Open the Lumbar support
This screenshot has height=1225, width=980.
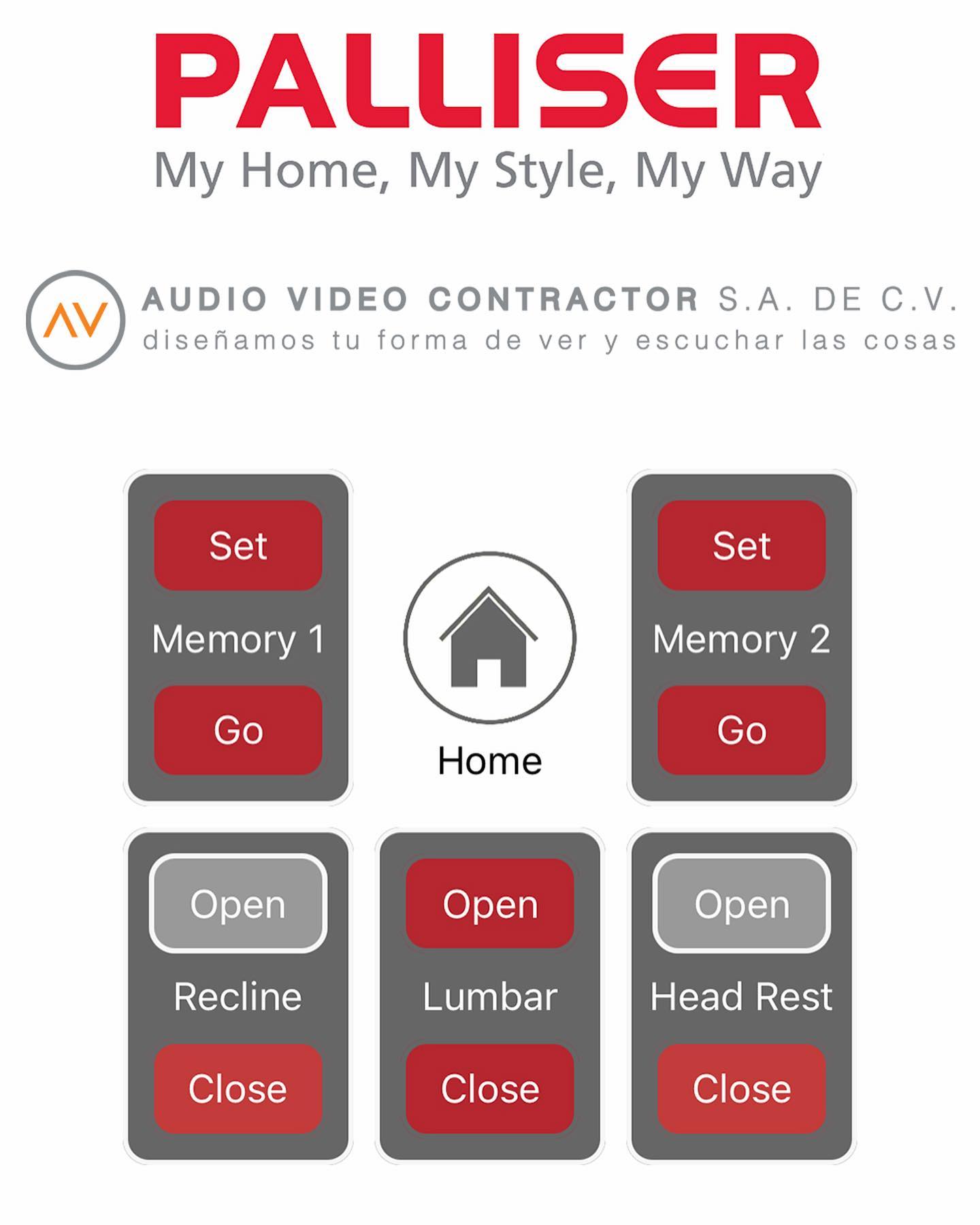[489, 904]
